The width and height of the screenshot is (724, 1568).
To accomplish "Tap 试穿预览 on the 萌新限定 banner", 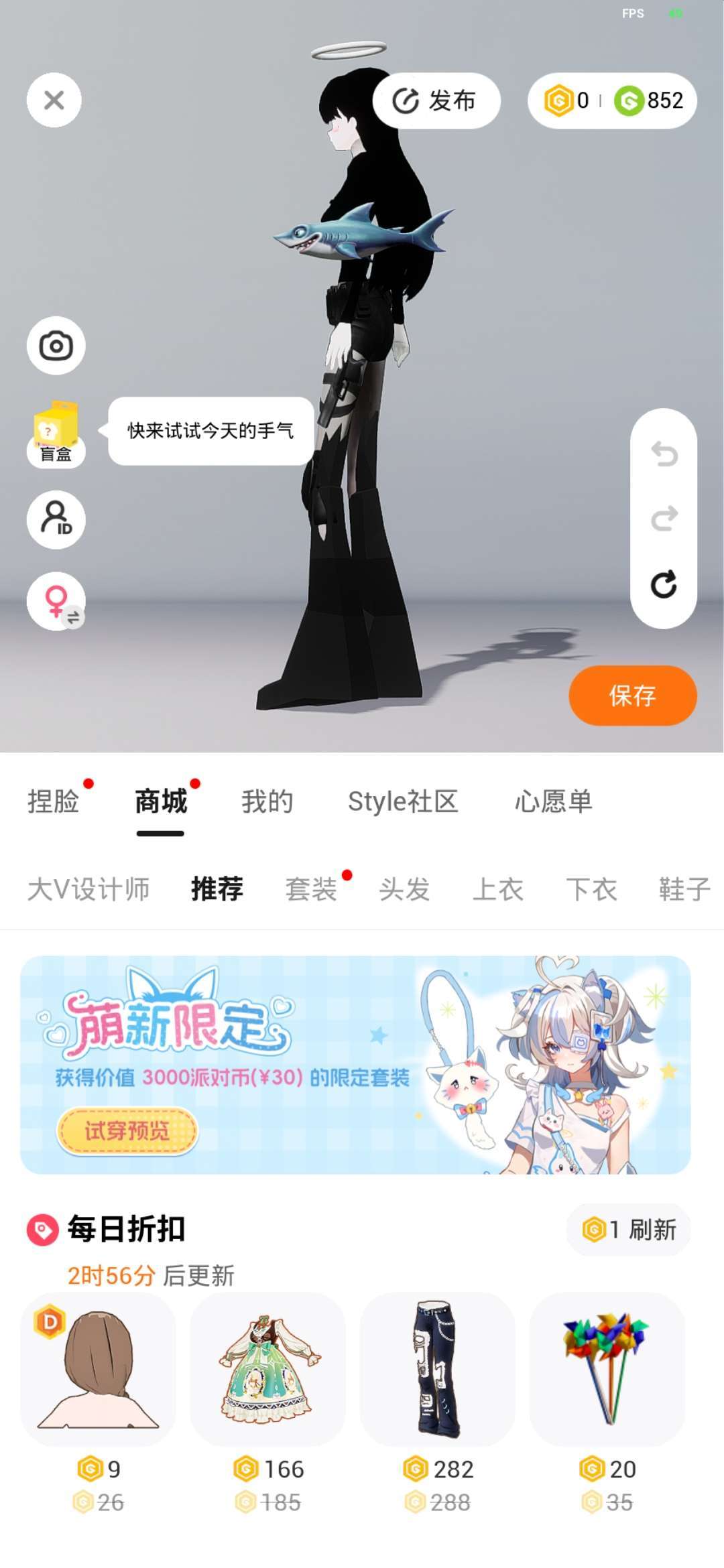I will pos(127,1131).
